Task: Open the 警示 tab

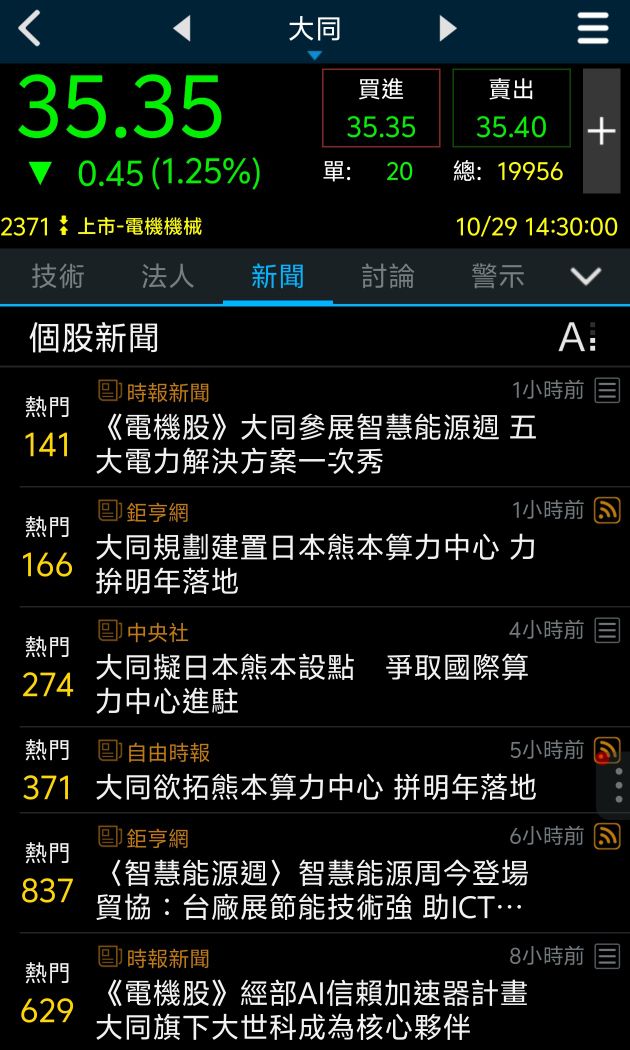Action: point(497,276)
